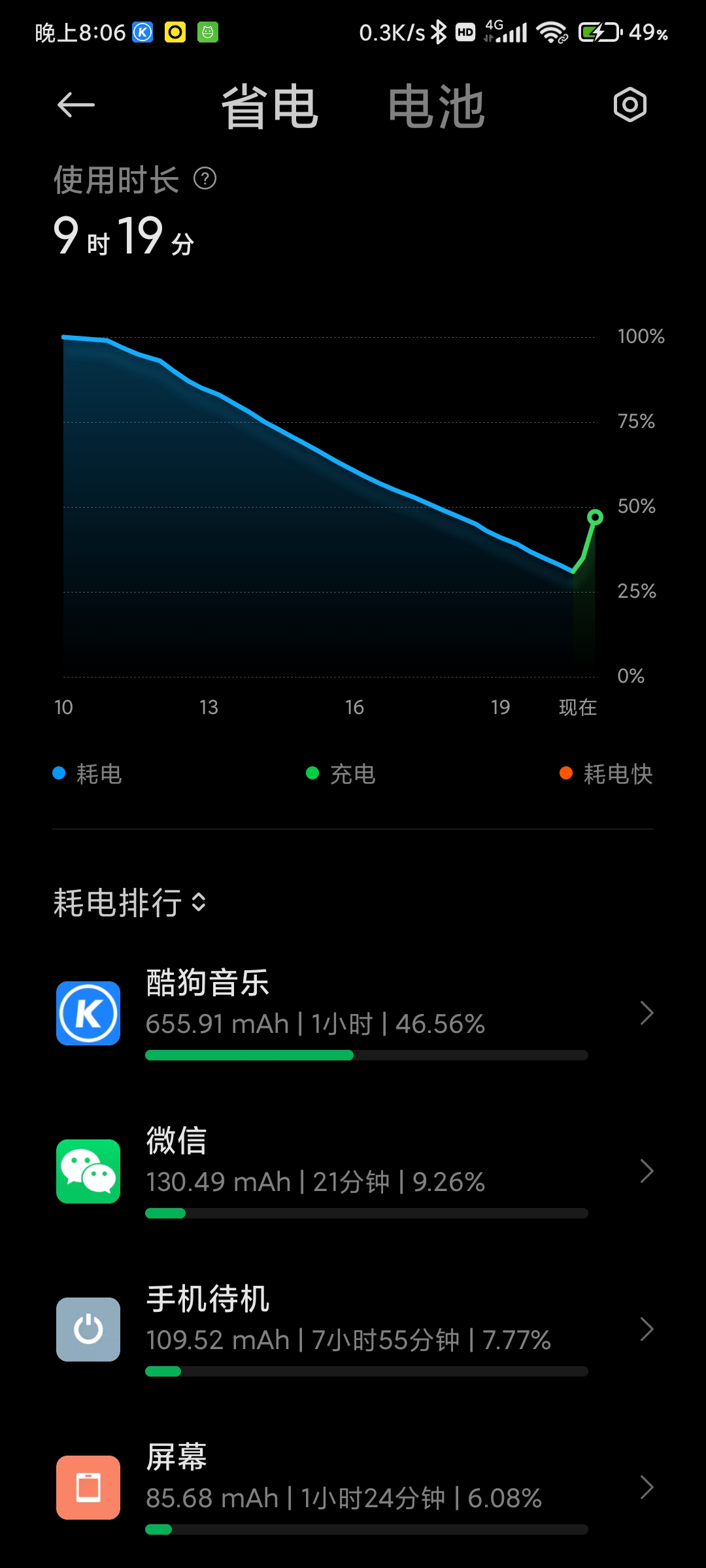Switch to the 省电 tab

pyautogui.click(x=270, y=106)
